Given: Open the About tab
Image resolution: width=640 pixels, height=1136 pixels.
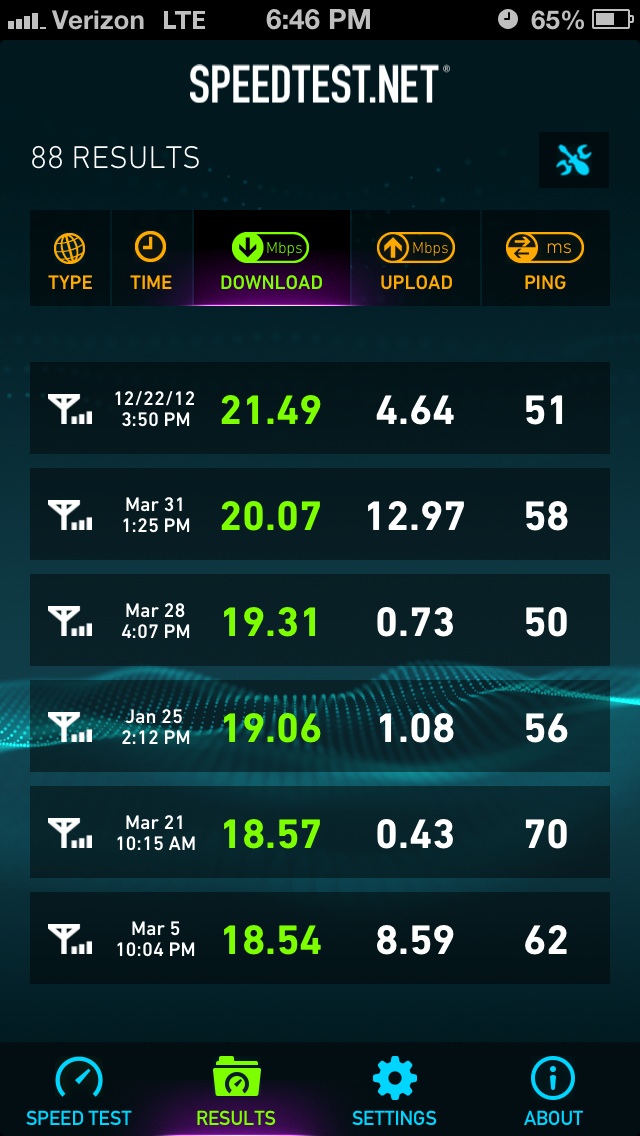Looking at the screenshot, I should [553, 1090].
